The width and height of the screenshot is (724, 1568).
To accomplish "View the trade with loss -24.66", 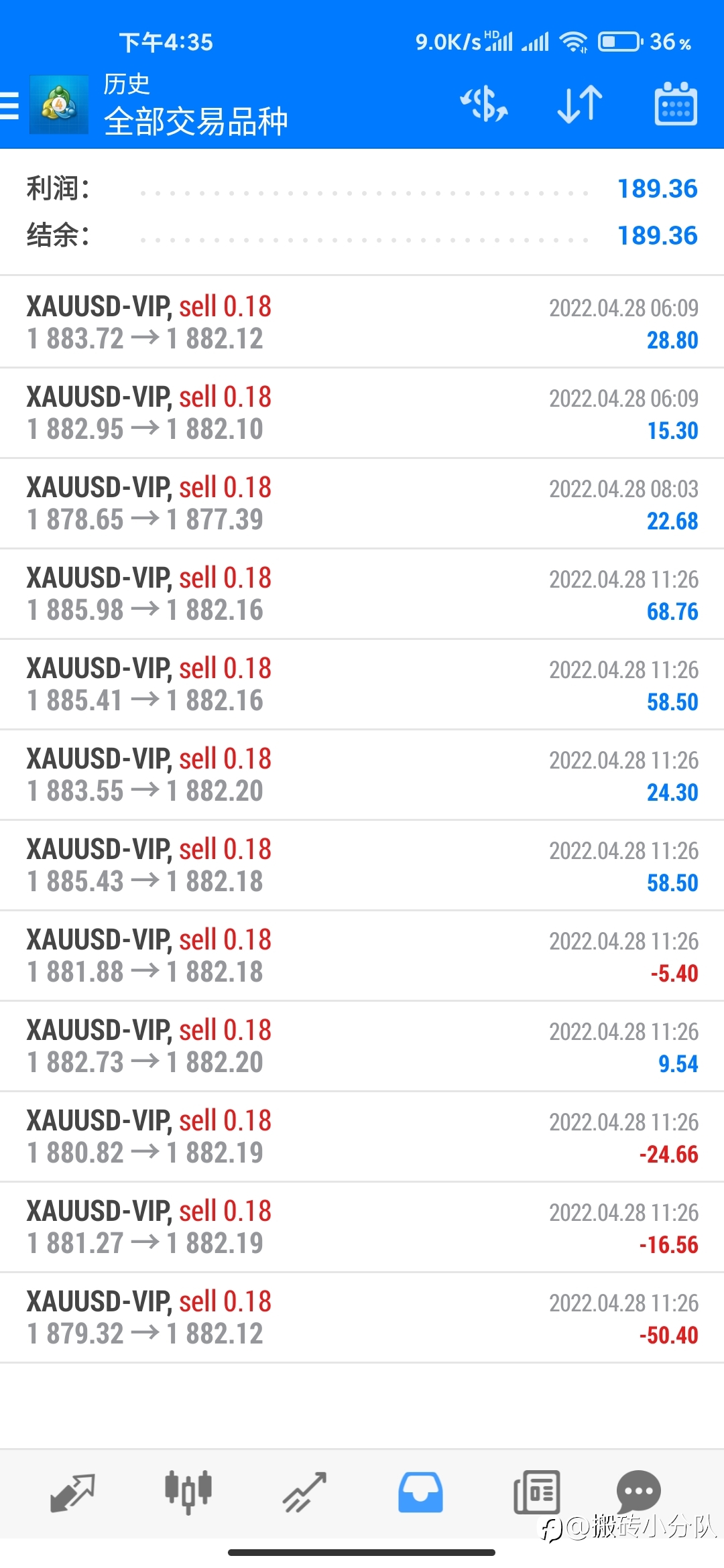I will [362, 1136].
